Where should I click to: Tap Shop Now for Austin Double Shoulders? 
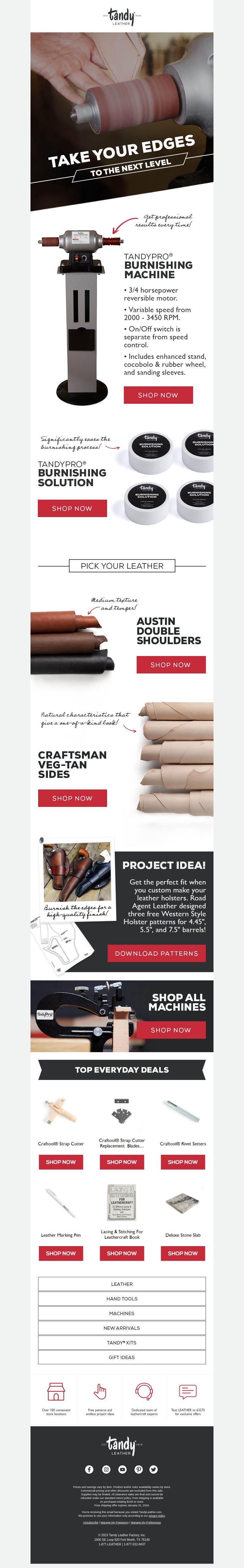(x=170, y=664)
